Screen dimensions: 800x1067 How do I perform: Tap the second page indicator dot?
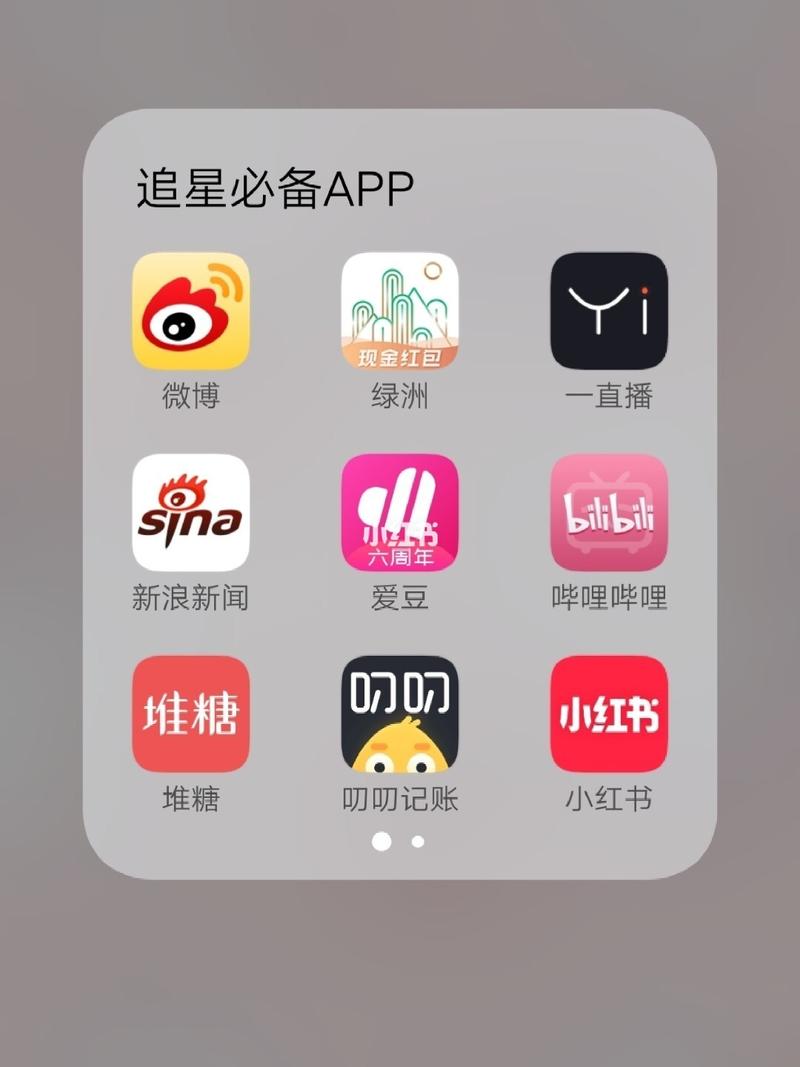(x=417, y=842)
